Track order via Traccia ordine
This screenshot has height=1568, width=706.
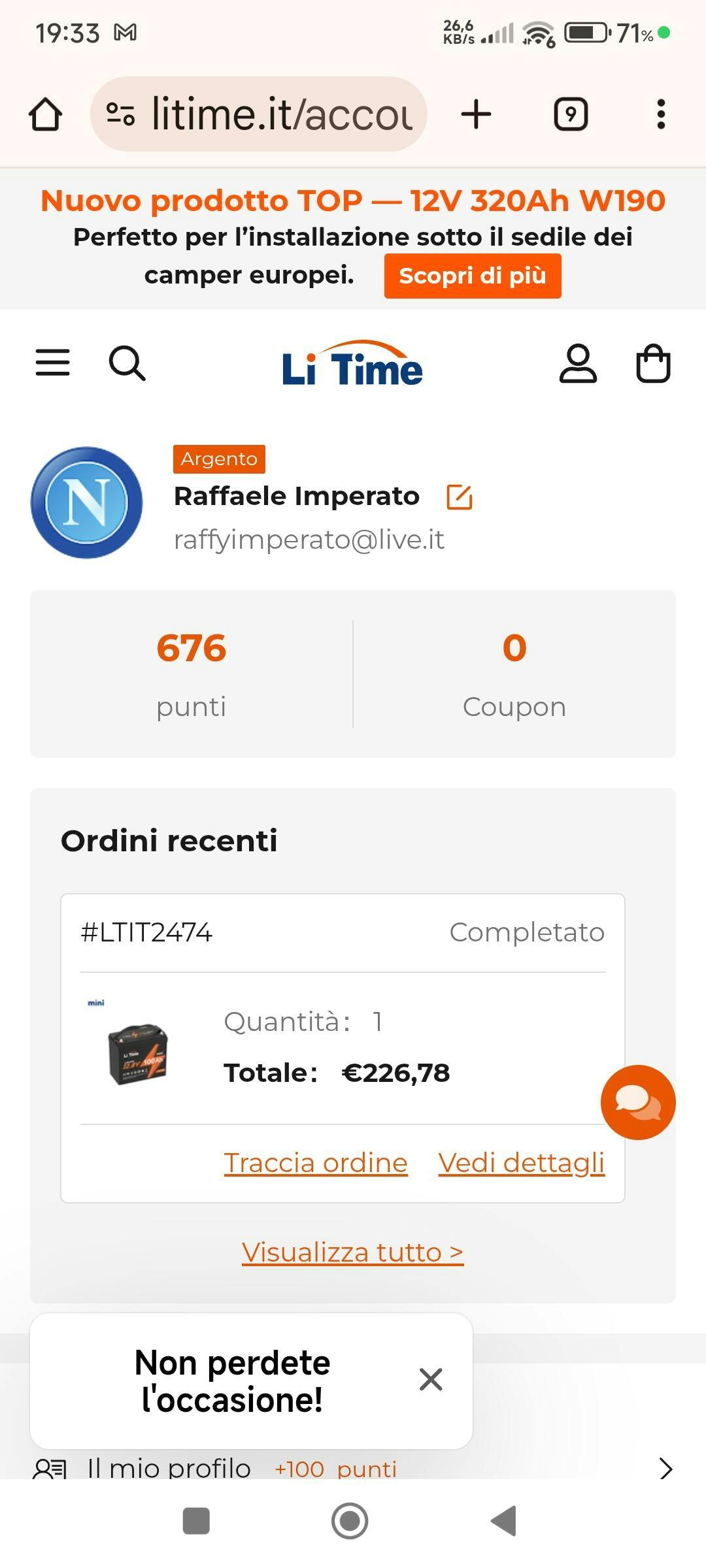[x=315, y=1163]
